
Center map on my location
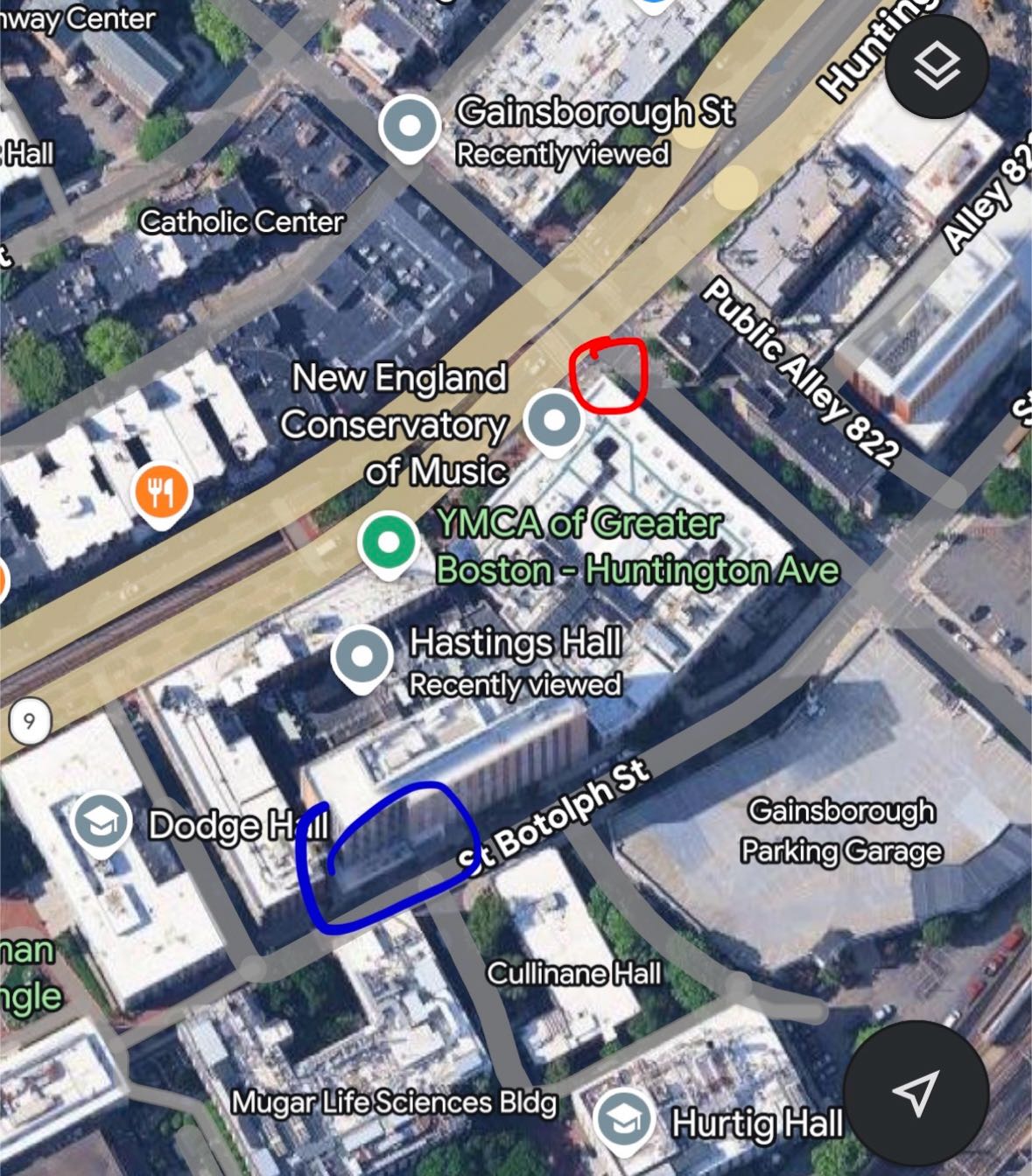(x=916, y=1092)
